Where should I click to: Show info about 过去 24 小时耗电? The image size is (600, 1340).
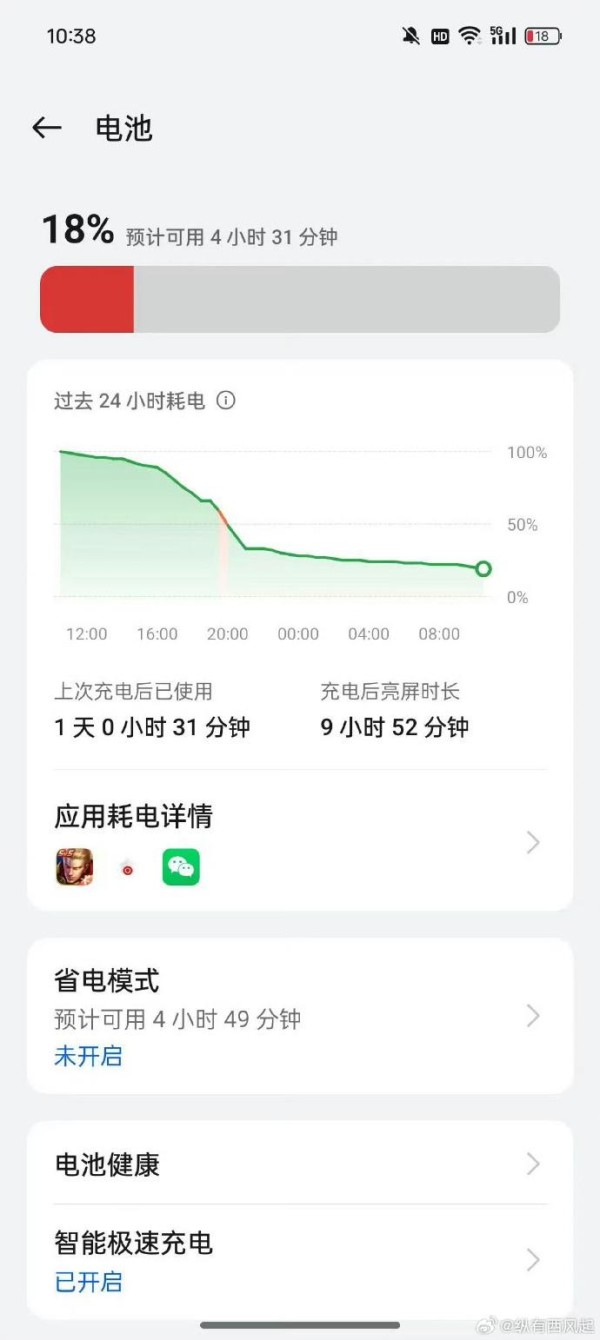(226, 401)
